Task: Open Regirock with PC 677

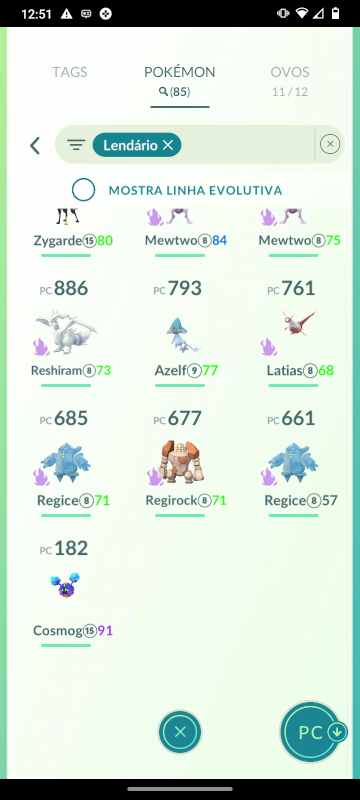Action: pos(180,462)
